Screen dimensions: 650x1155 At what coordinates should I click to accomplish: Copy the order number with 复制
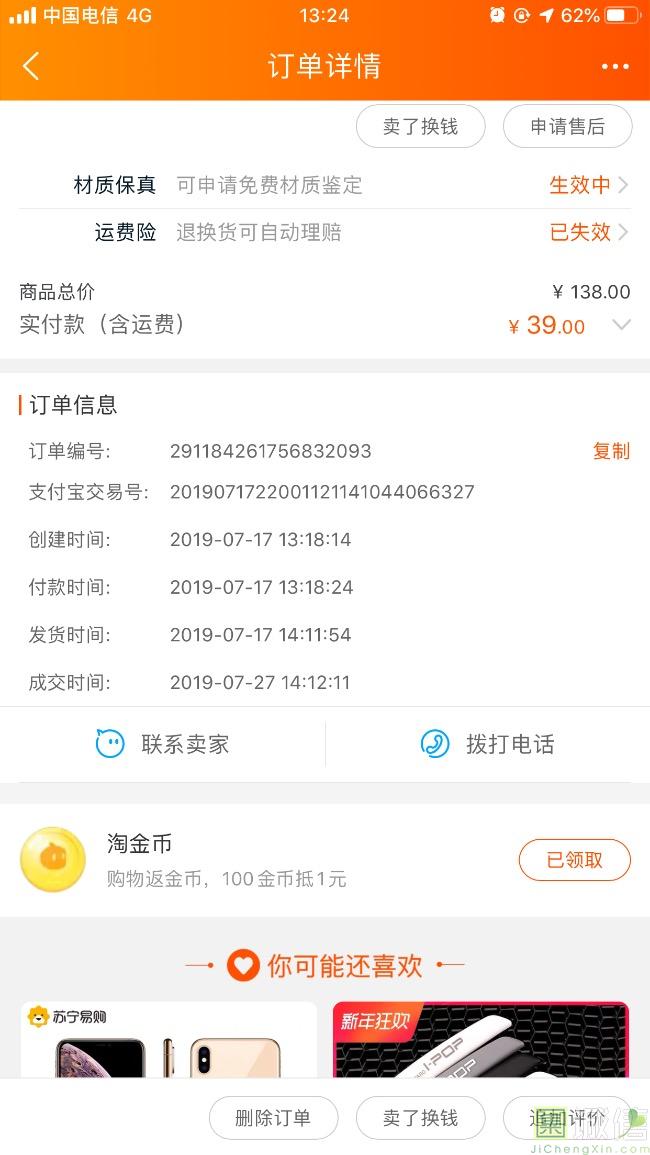point(611,451)
